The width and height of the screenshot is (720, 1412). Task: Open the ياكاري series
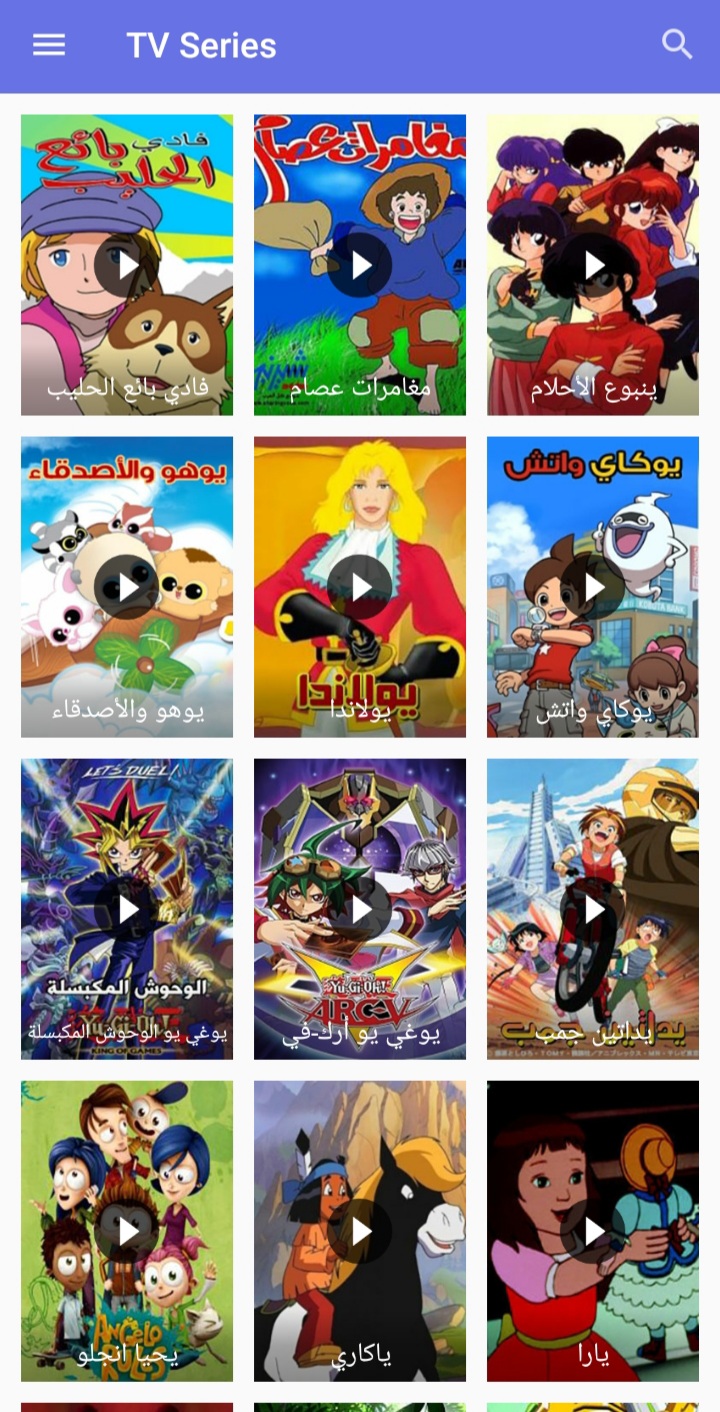[x=360, y=1231]
